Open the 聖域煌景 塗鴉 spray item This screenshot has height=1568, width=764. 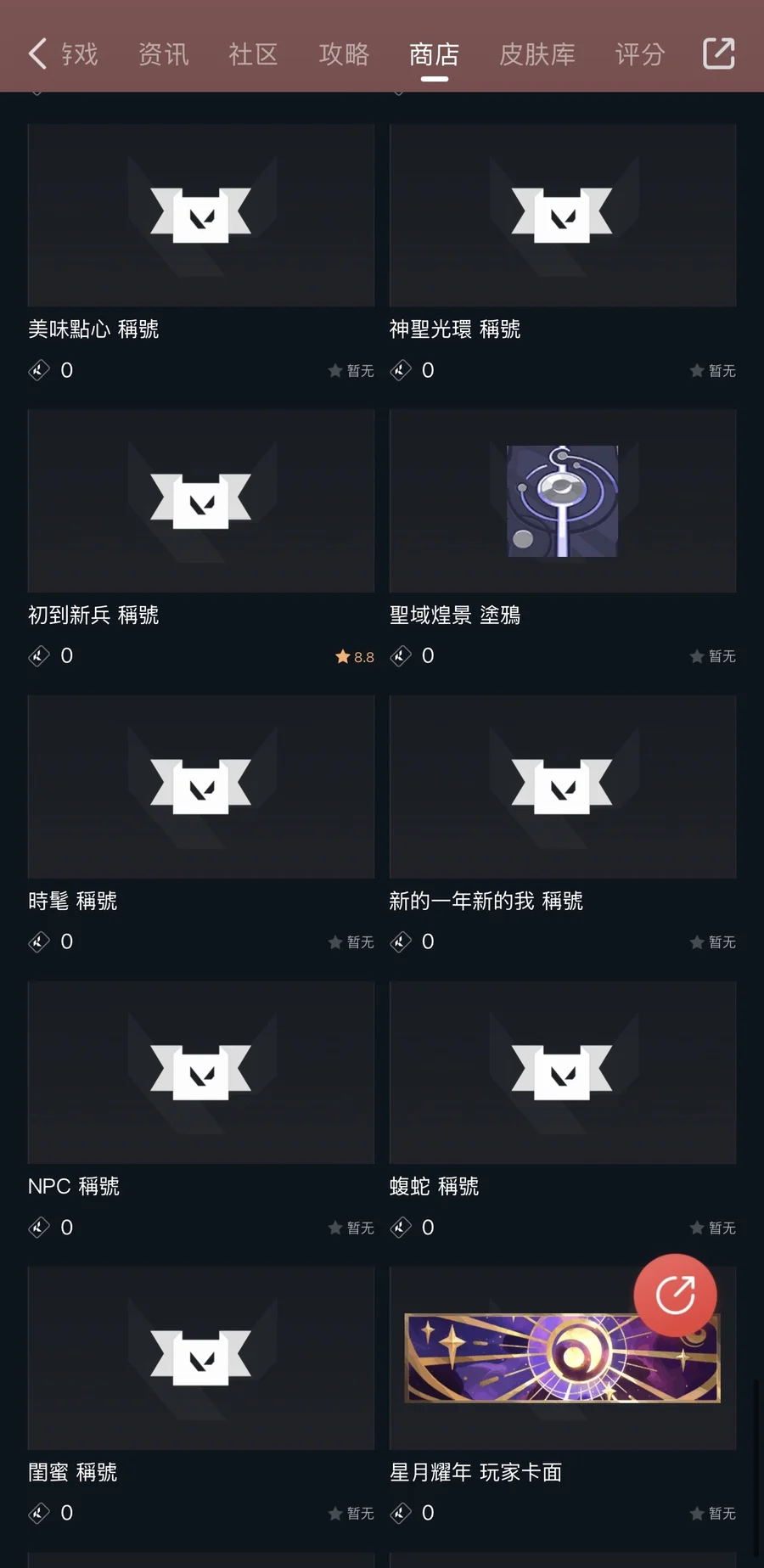coord(562,501)
